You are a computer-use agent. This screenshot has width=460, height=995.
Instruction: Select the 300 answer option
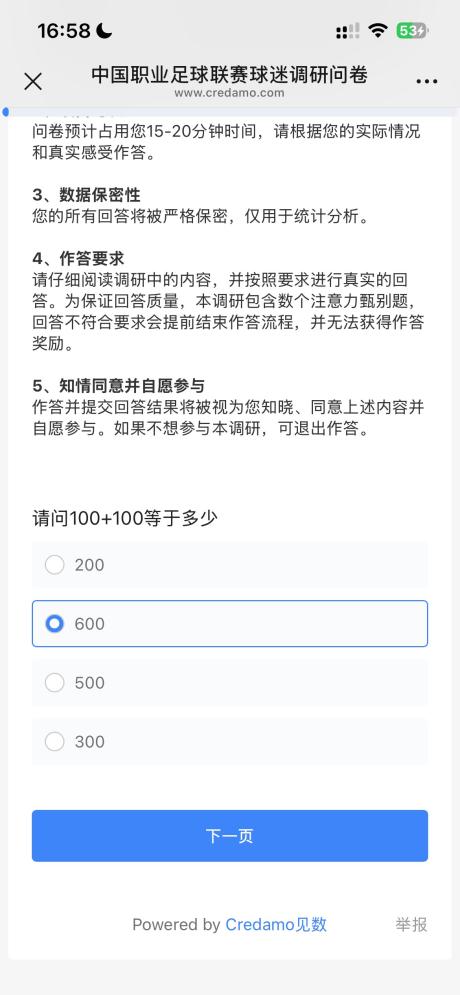point(230,741)
